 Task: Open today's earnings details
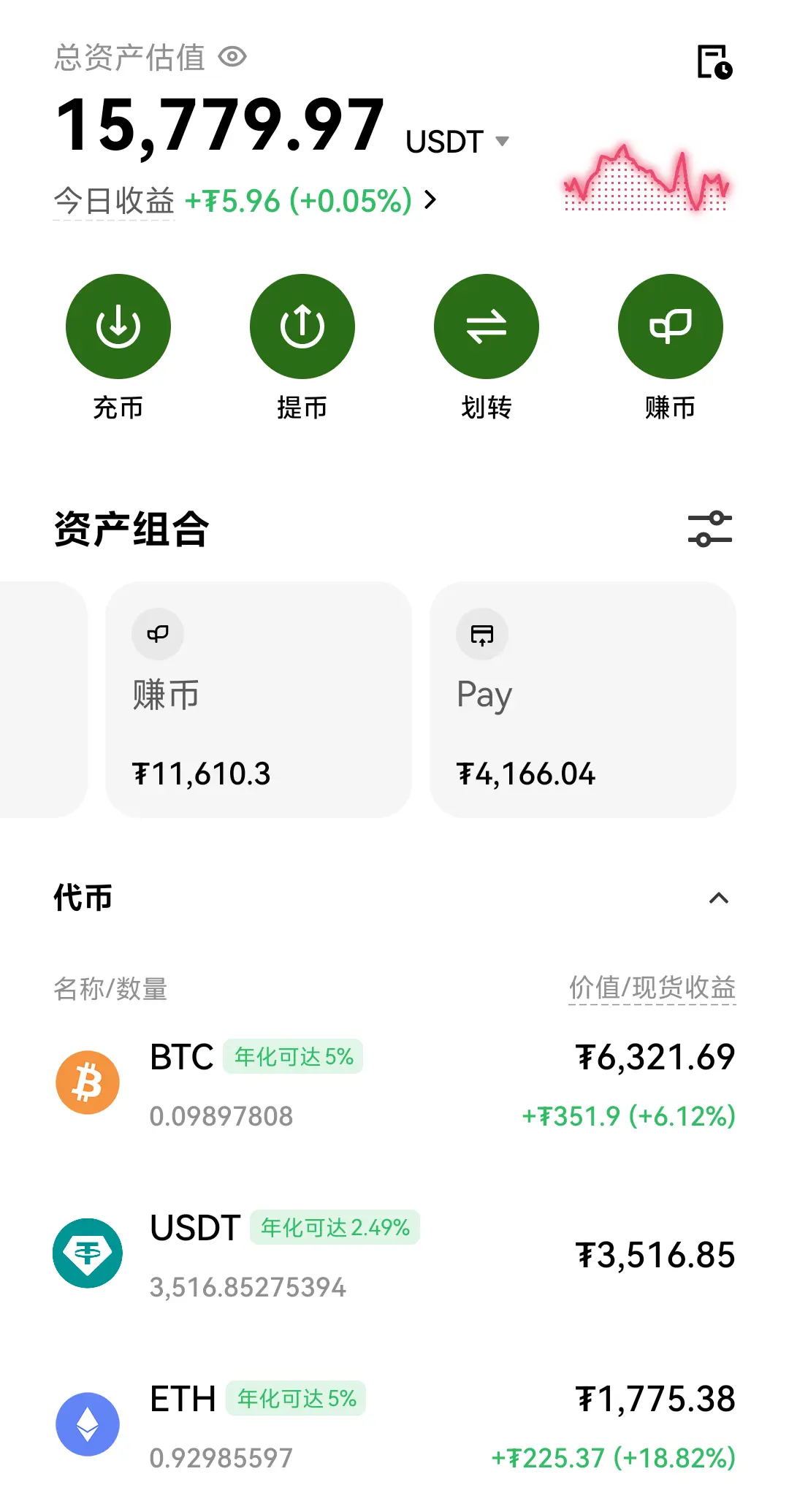click(x=245, y=200)
